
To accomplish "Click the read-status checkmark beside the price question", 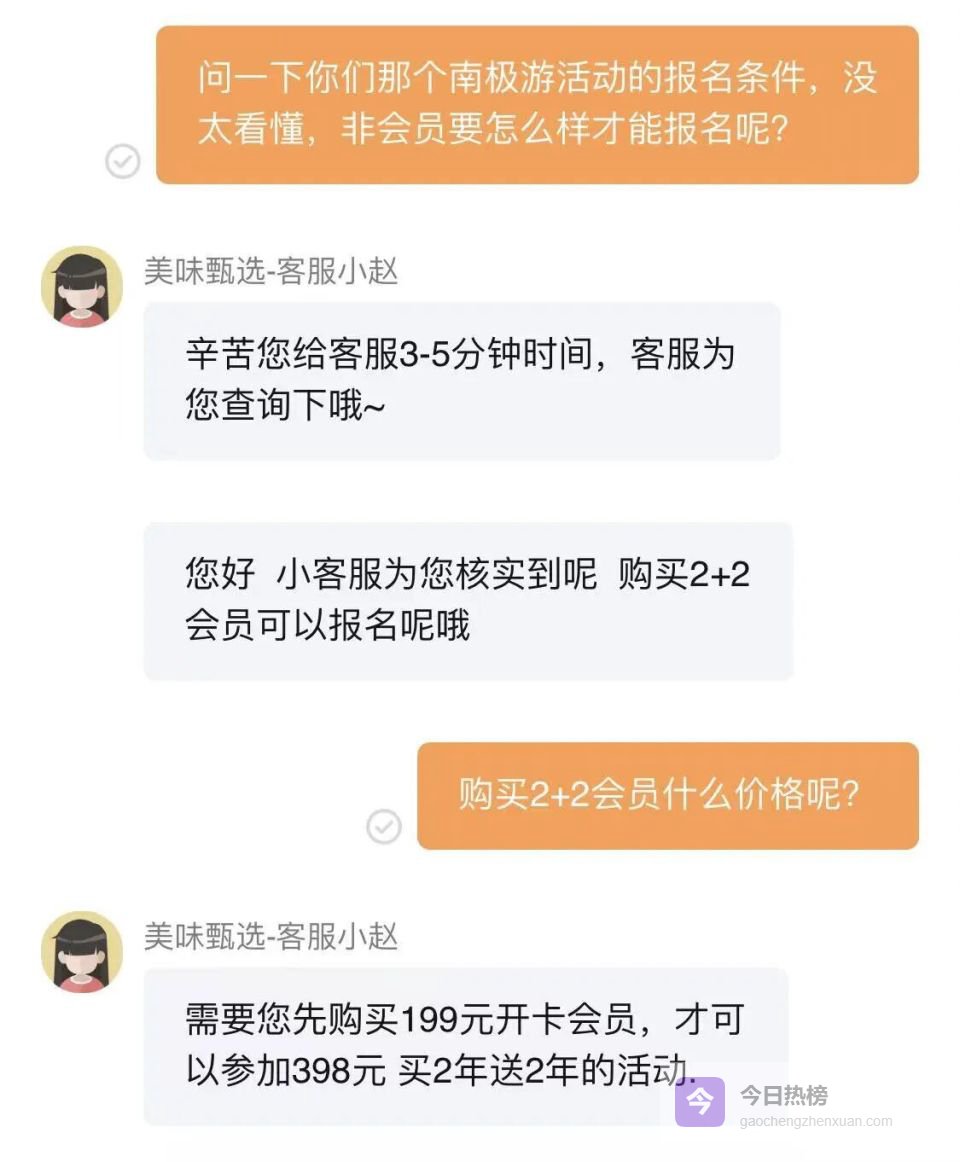I will pyautogui.click(x=384, y=828).
